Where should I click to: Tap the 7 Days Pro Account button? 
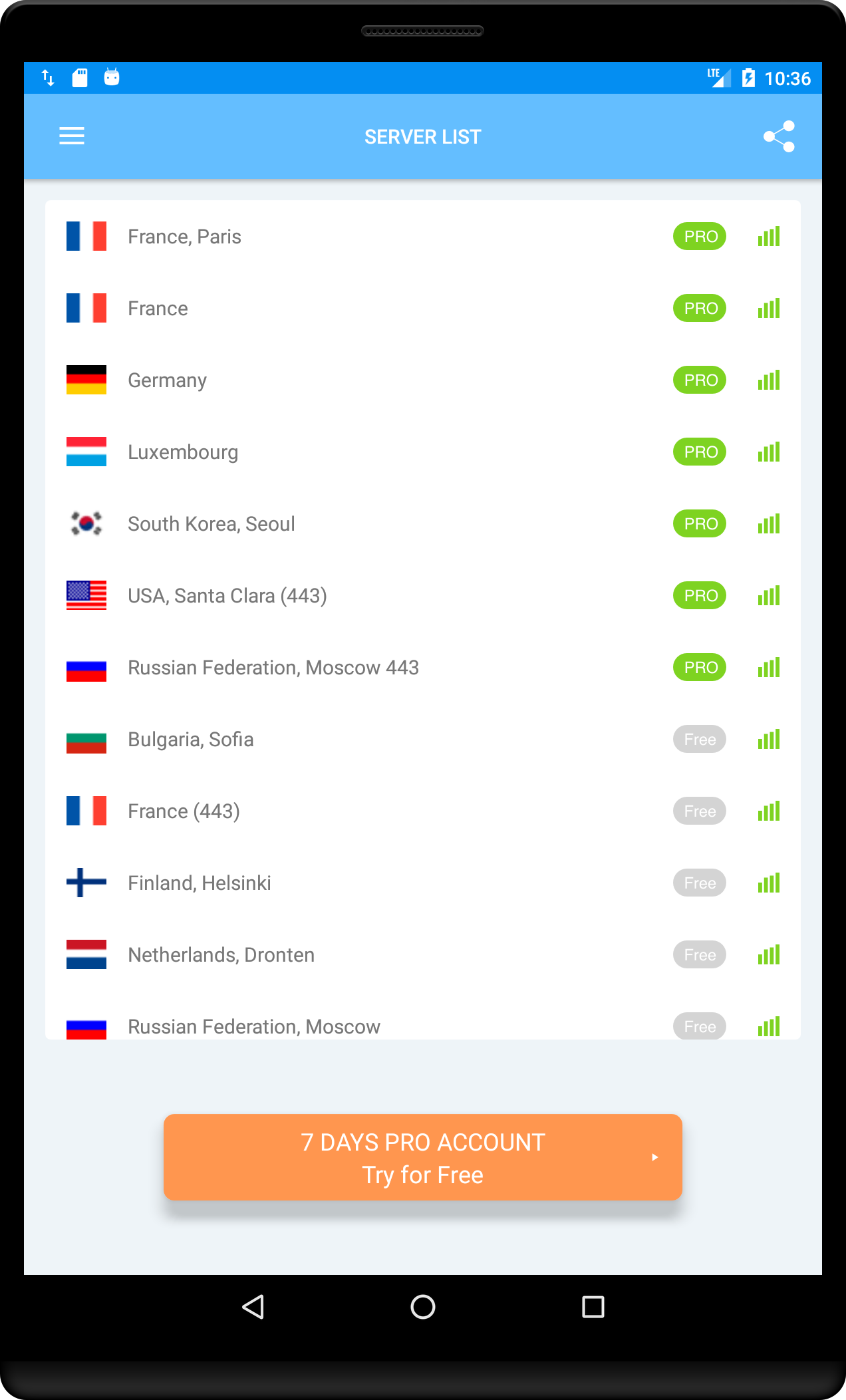[x=423, y=1157]
